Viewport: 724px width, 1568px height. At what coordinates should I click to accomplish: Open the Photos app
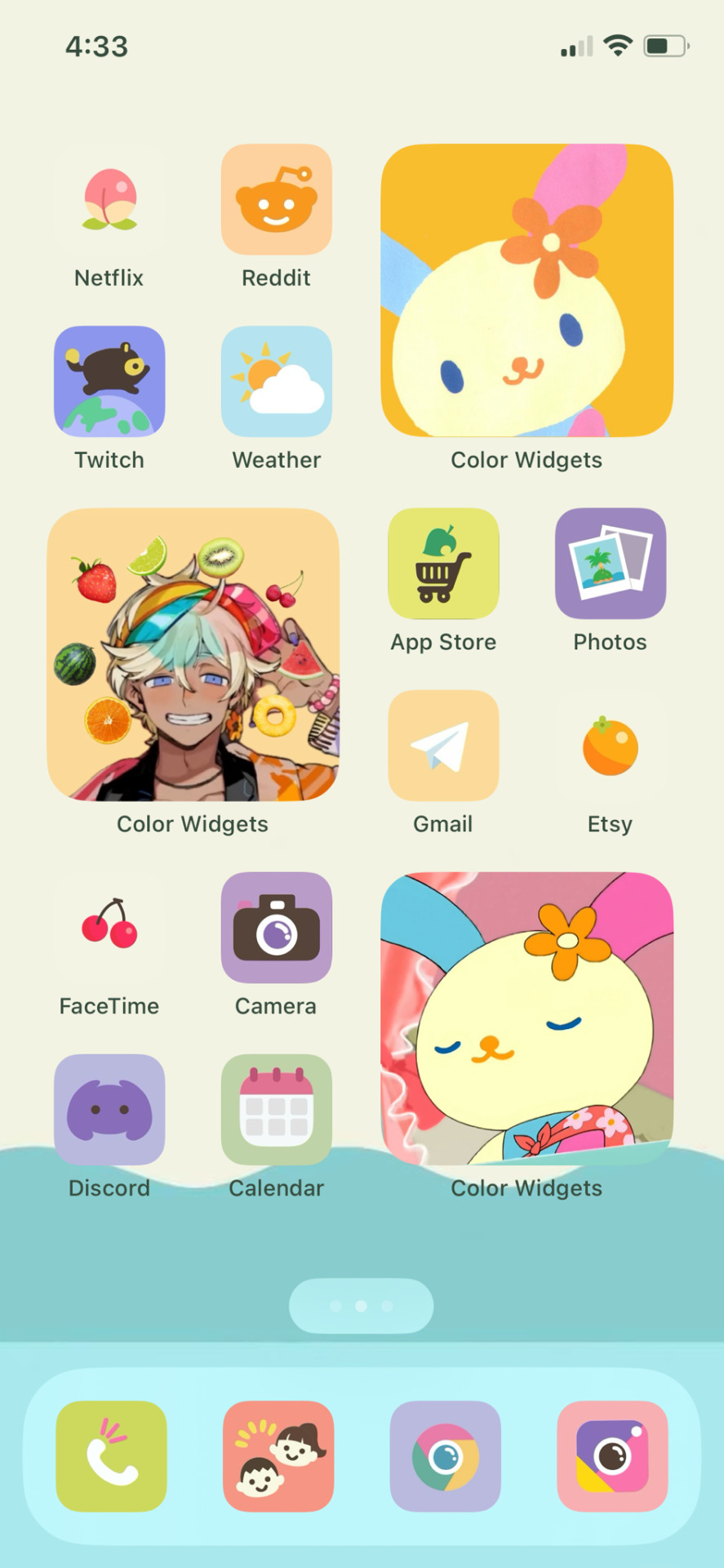pyautogui.click(x=611, y=563)
